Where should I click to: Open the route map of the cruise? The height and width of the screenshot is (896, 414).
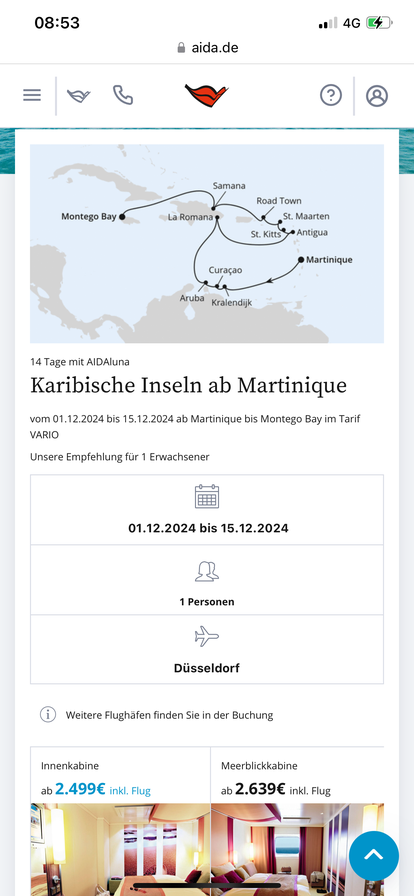[x=207, y=243]
